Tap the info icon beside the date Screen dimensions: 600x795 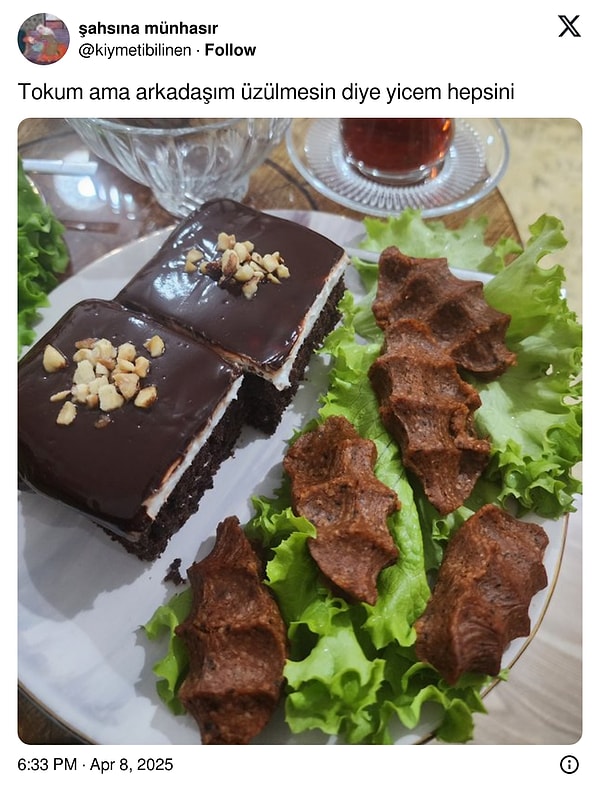[569, 764]
